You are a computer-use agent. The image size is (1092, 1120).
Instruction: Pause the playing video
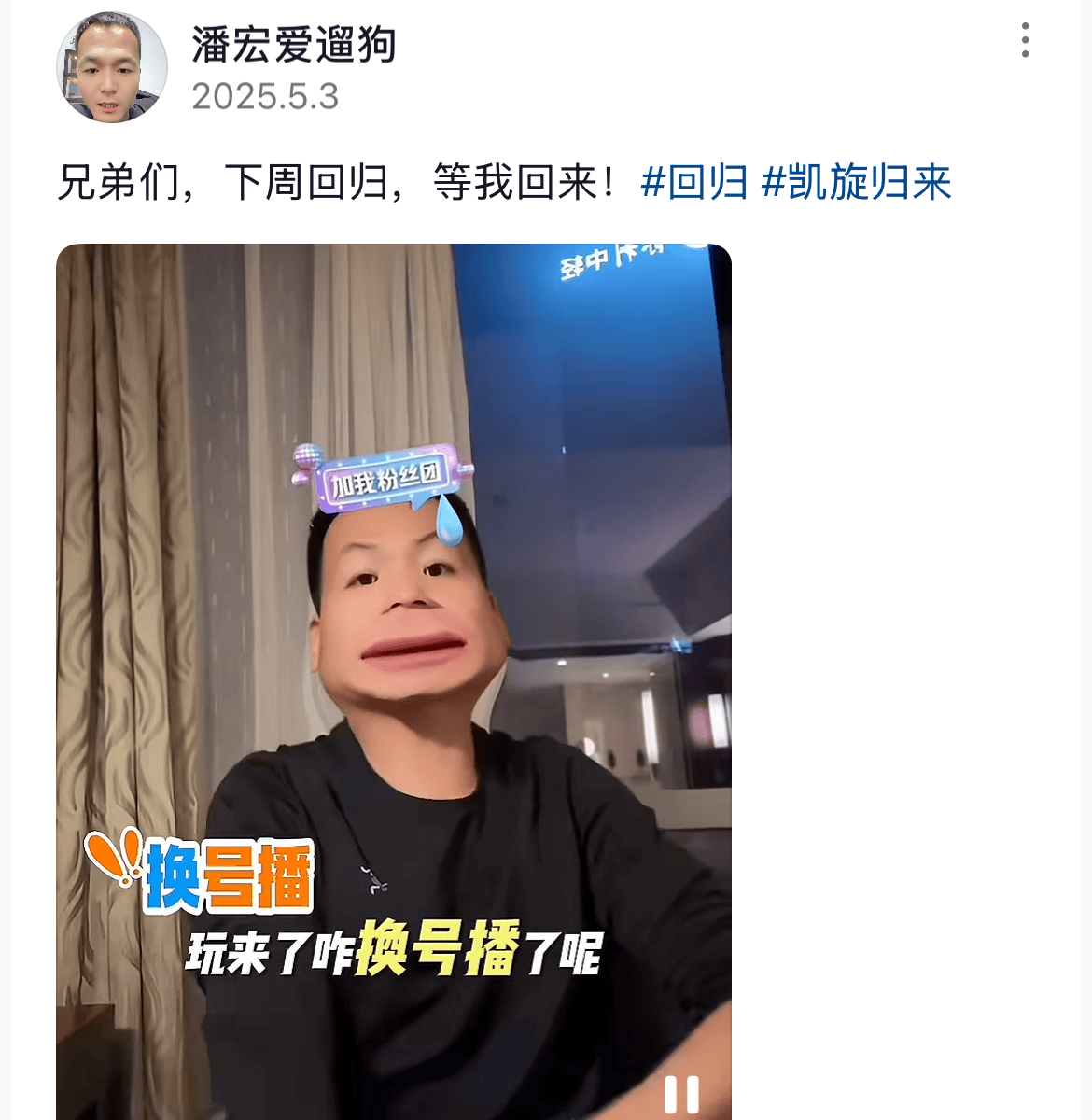(x=680, y=1094)
